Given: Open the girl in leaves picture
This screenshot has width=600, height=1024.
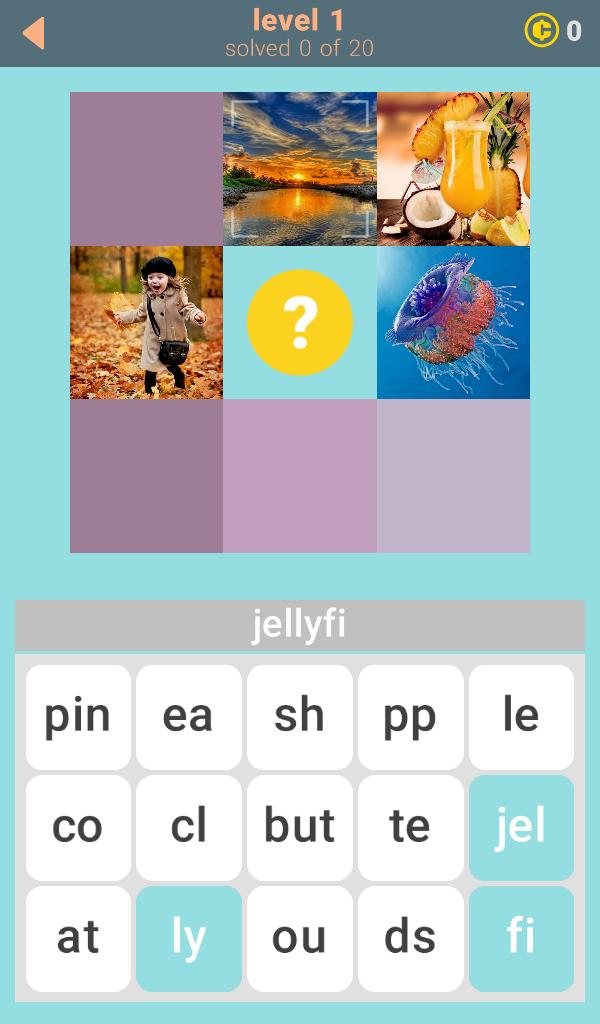Looking at the screenshot, I should coord(146,322).
